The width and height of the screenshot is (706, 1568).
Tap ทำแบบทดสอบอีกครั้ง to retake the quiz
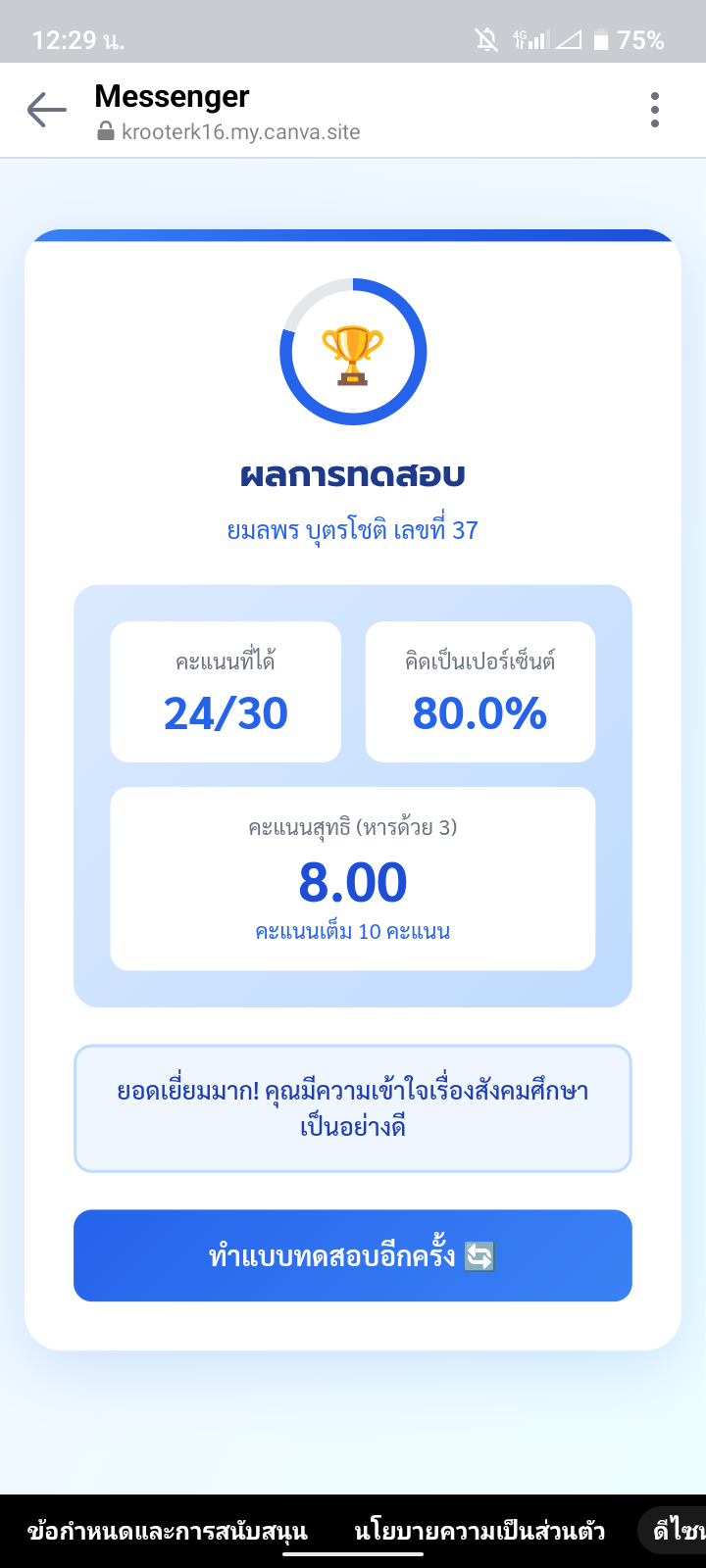(352, 1255)
